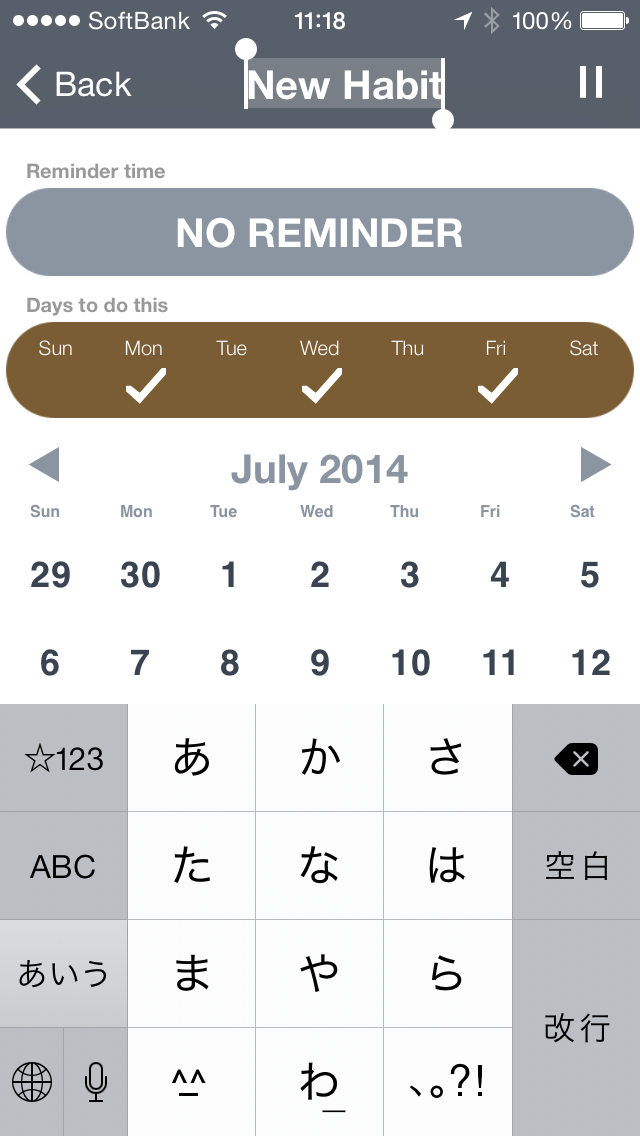Hit the keyboard backspace key
640x1136 pixels.
tap(576, 759)
